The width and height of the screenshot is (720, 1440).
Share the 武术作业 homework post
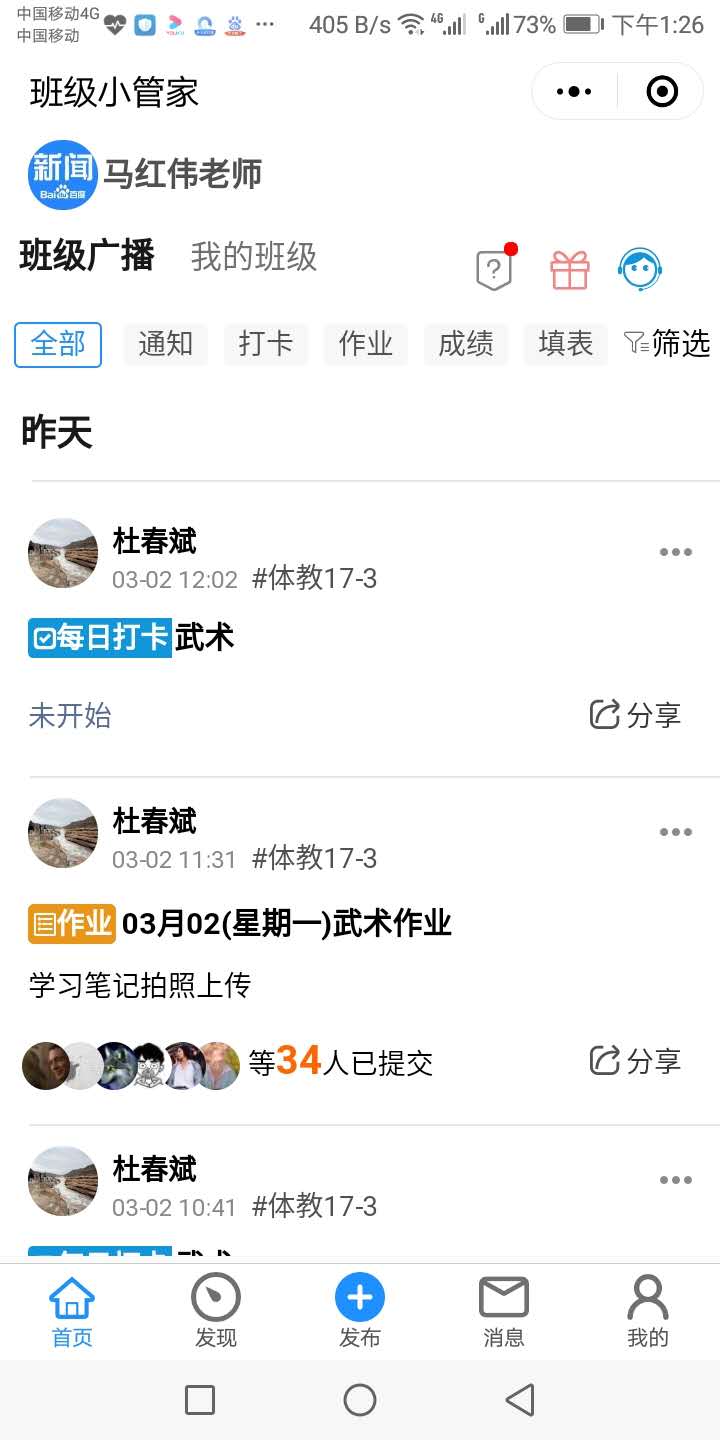[636, 1061]
